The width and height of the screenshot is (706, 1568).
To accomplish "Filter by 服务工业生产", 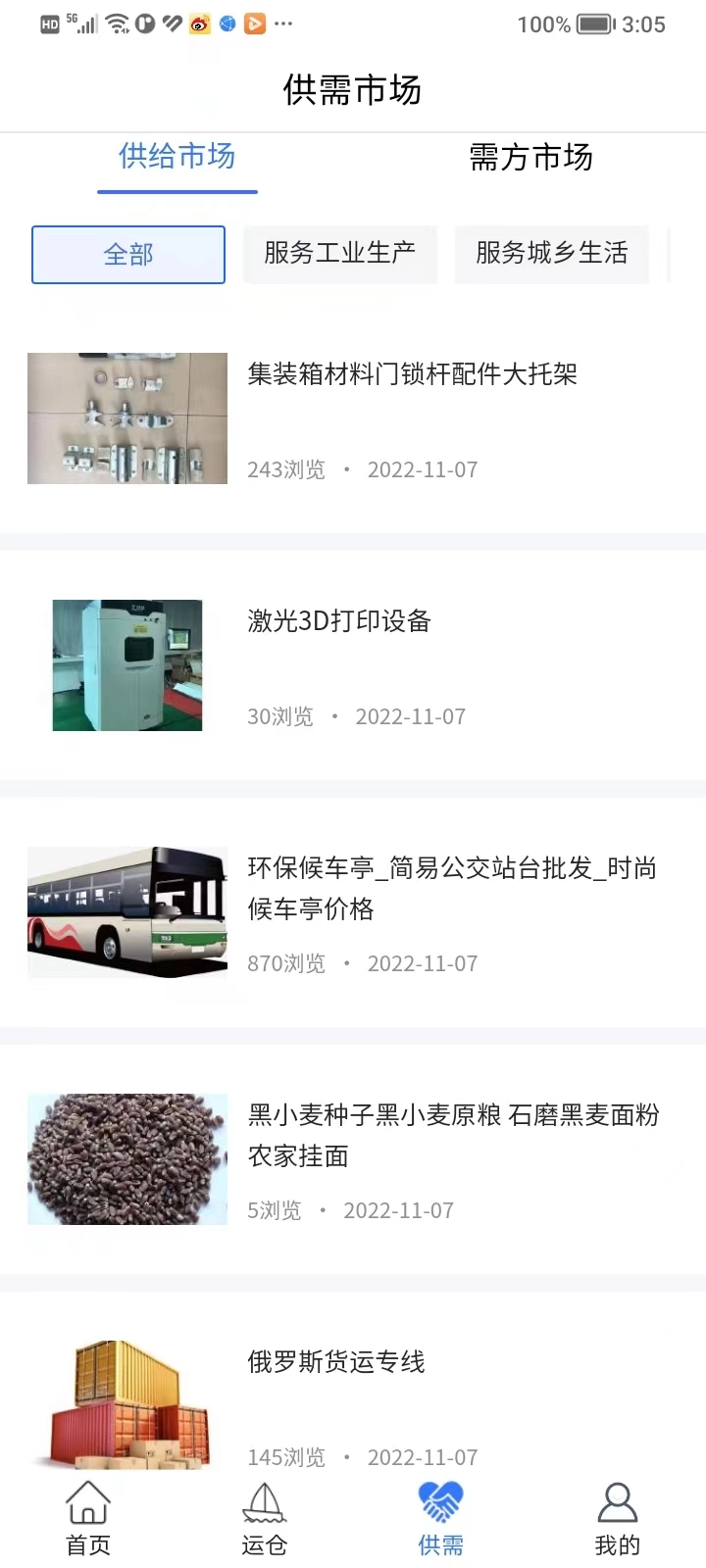I will pos(339,254).
